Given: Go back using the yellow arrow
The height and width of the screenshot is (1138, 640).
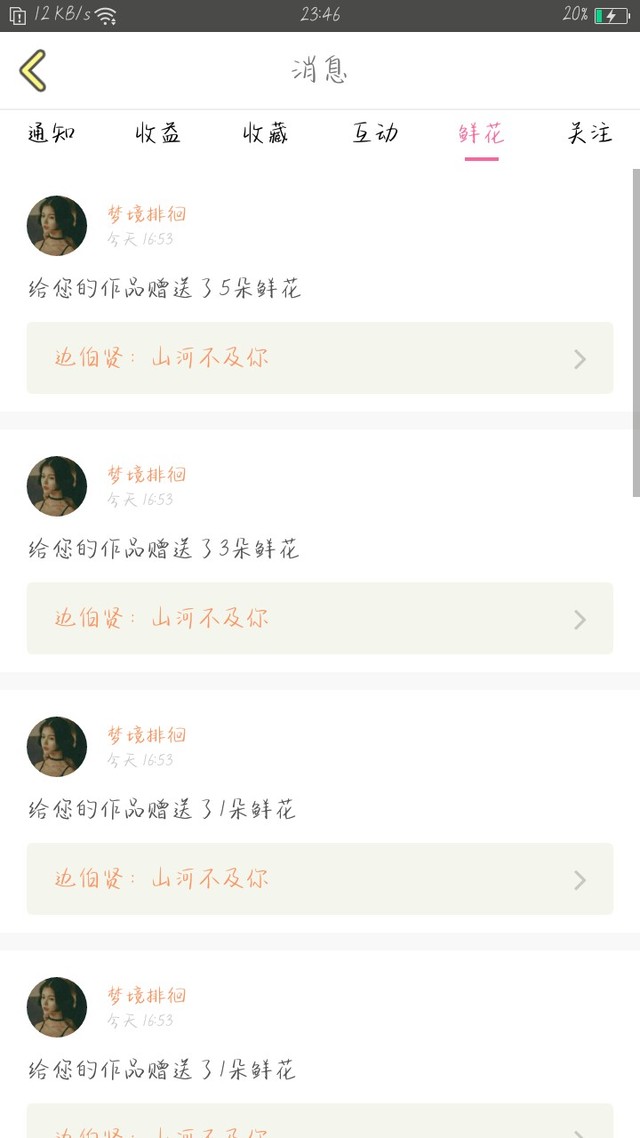Looking at the screenshot, I should (x=33, y=70).
